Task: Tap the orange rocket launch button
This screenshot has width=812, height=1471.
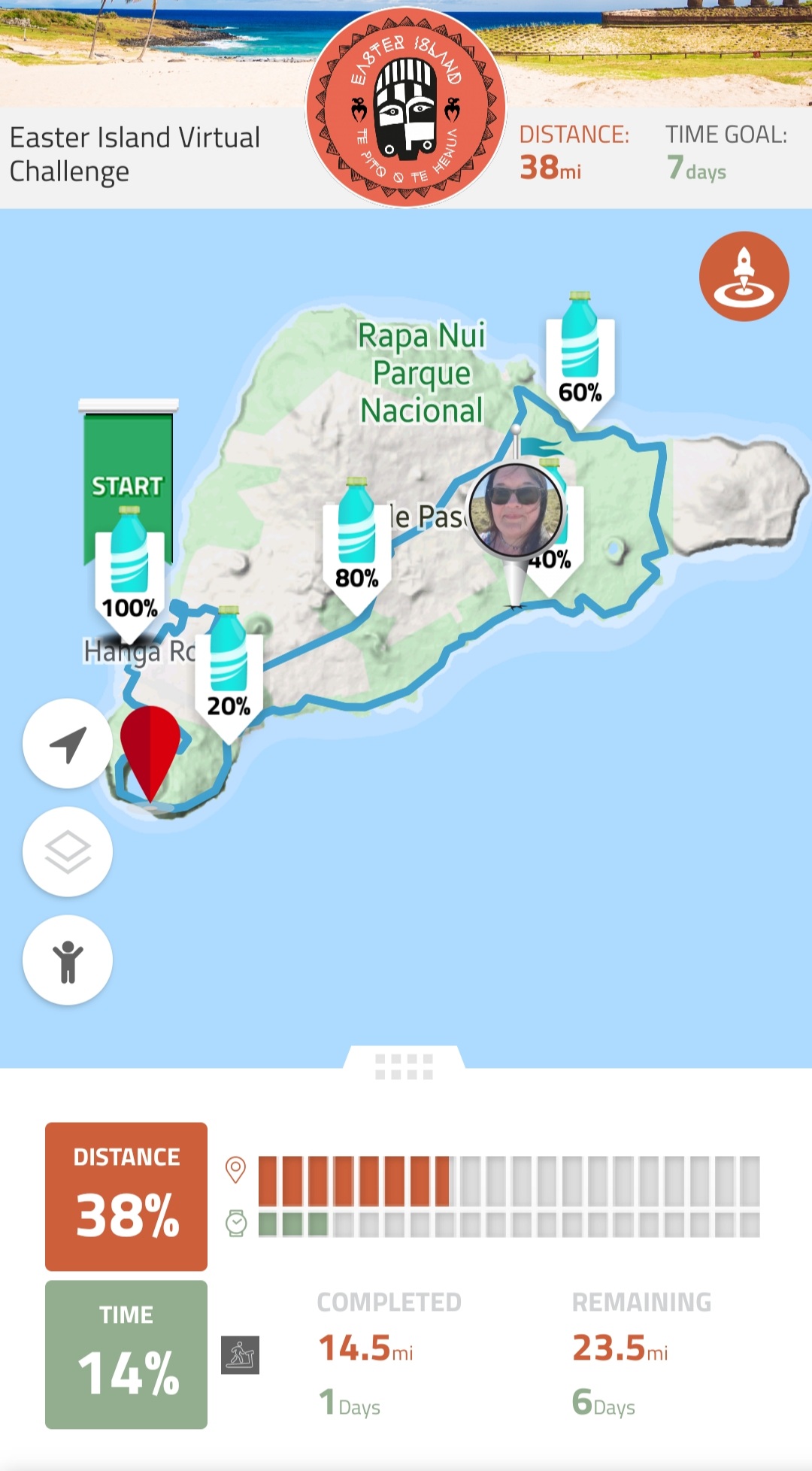Action: (744, 277)
